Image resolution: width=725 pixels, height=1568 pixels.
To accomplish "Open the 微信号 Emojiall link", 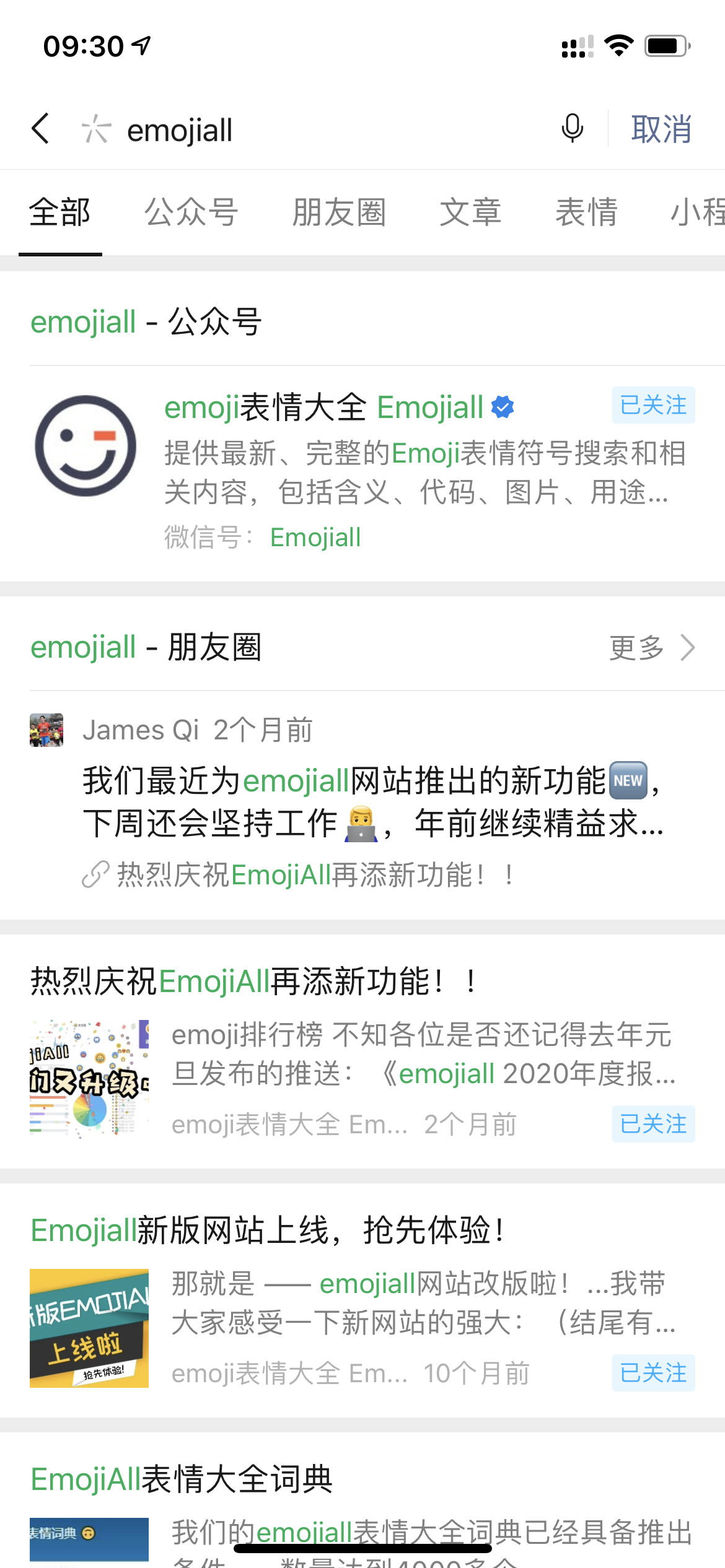I will point(315,538).
